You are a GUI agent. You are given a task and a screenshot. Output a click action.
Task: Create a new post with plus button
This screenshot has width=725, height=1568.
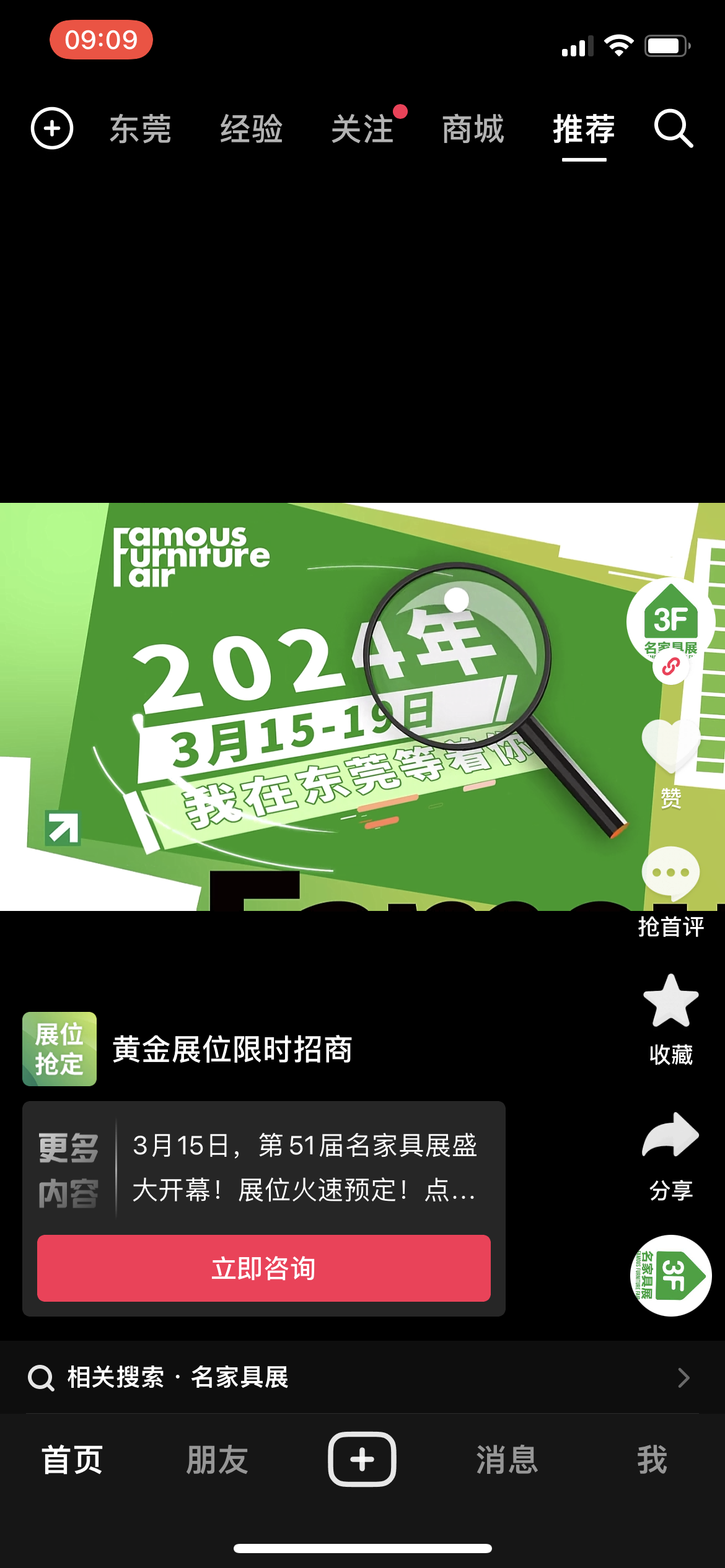[362, 1460]
